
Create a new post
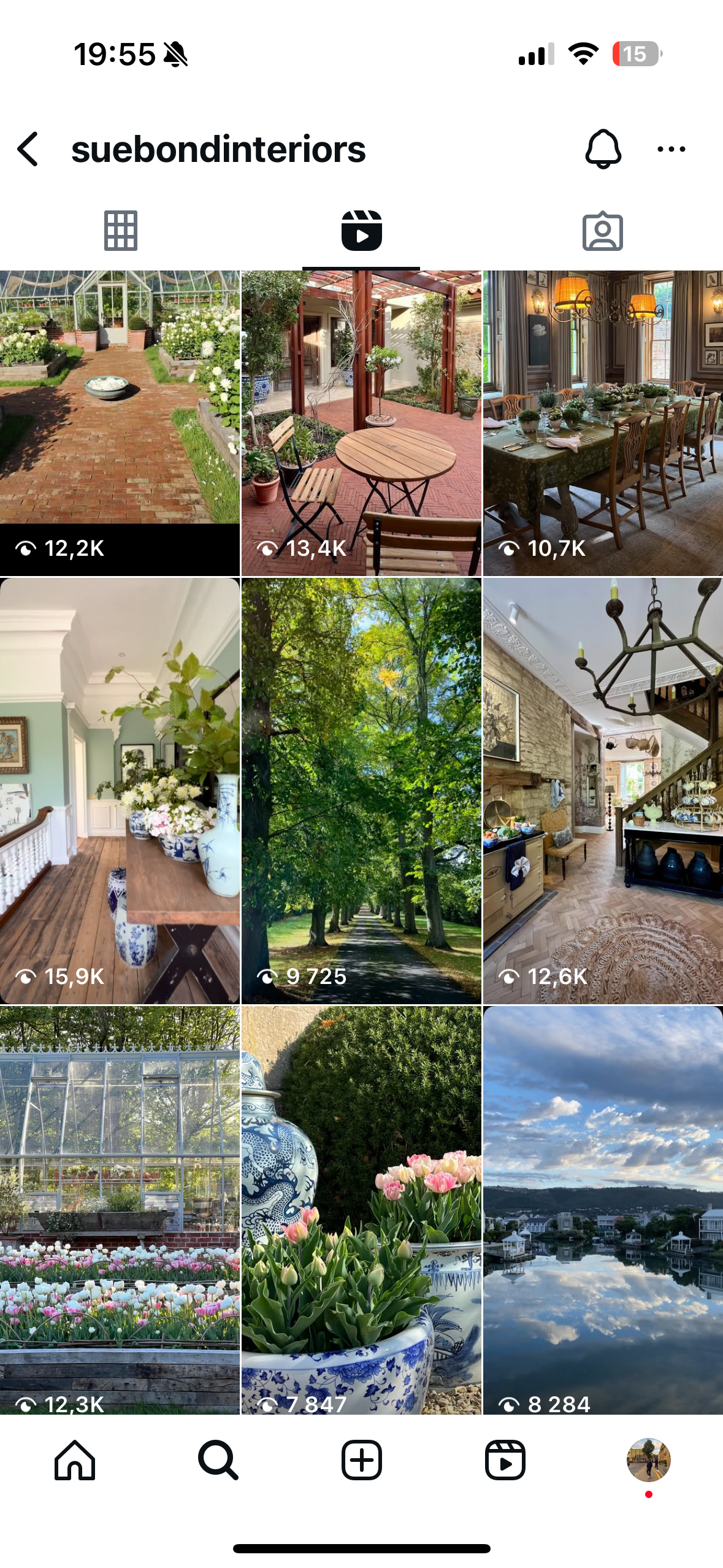[x=361, y=1460]
